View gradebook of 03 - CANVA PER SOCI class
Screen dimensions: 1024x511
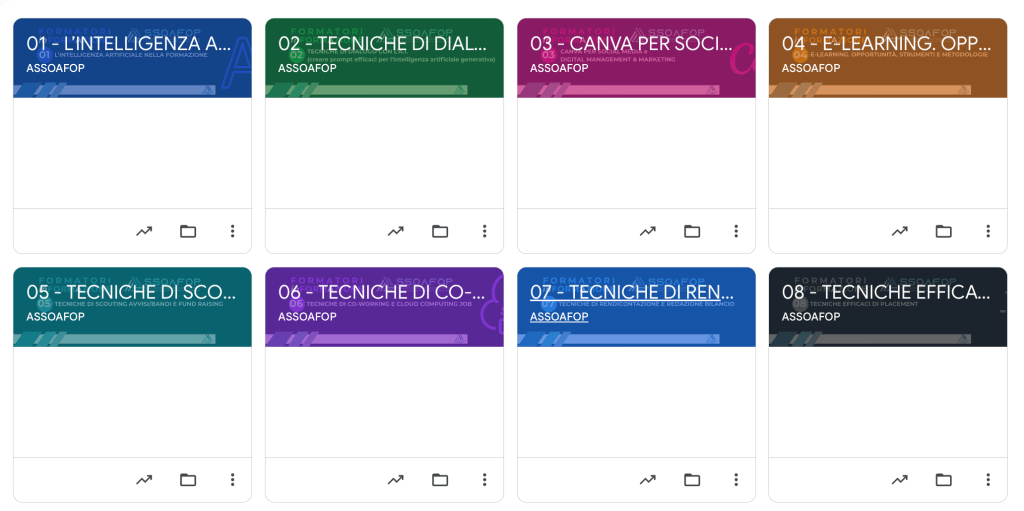[x=648, y=231]
